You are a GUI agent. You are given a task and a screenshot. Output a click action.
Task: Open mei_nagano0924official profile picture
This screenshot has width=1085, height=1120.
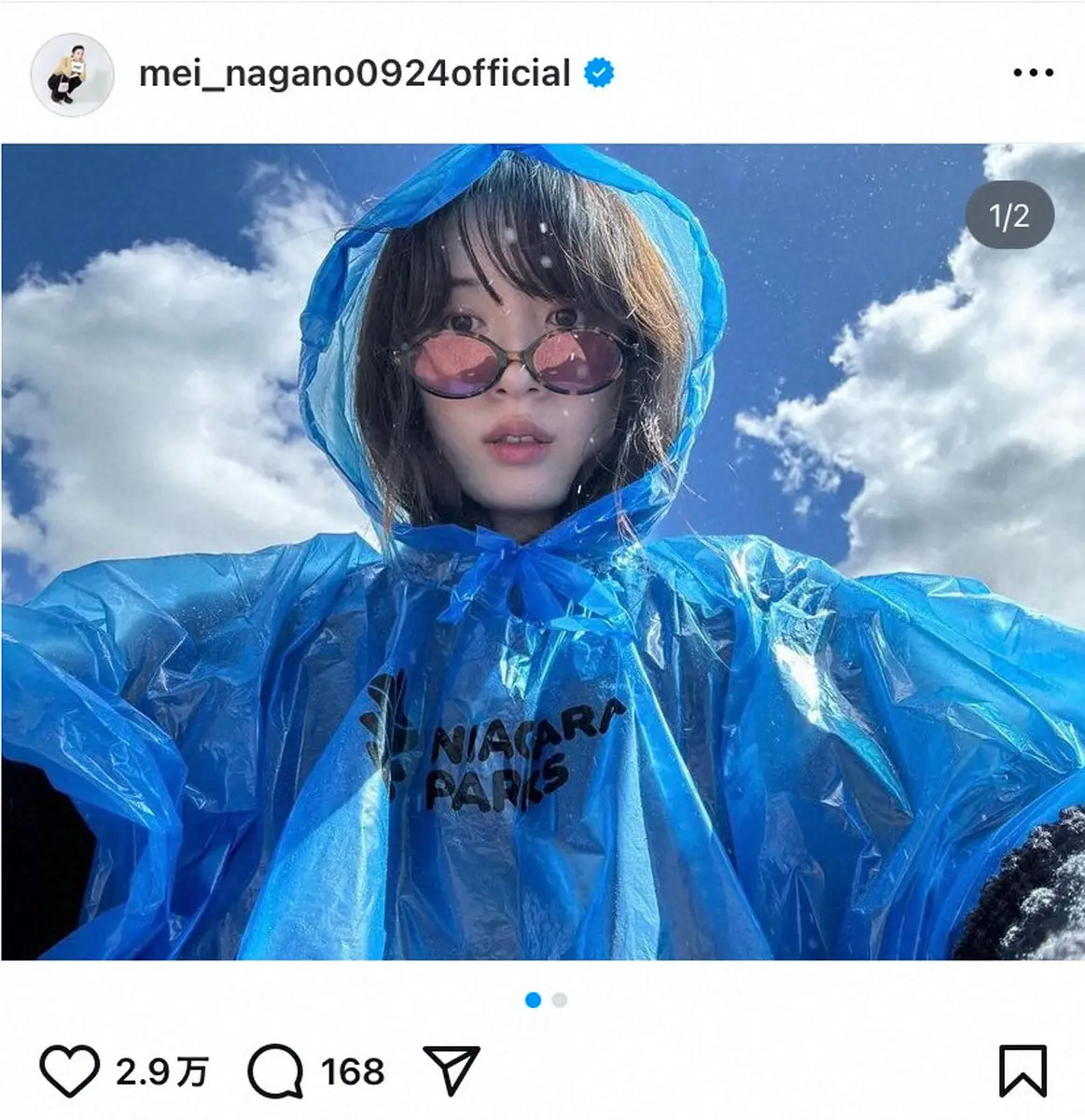coord(72,75)
